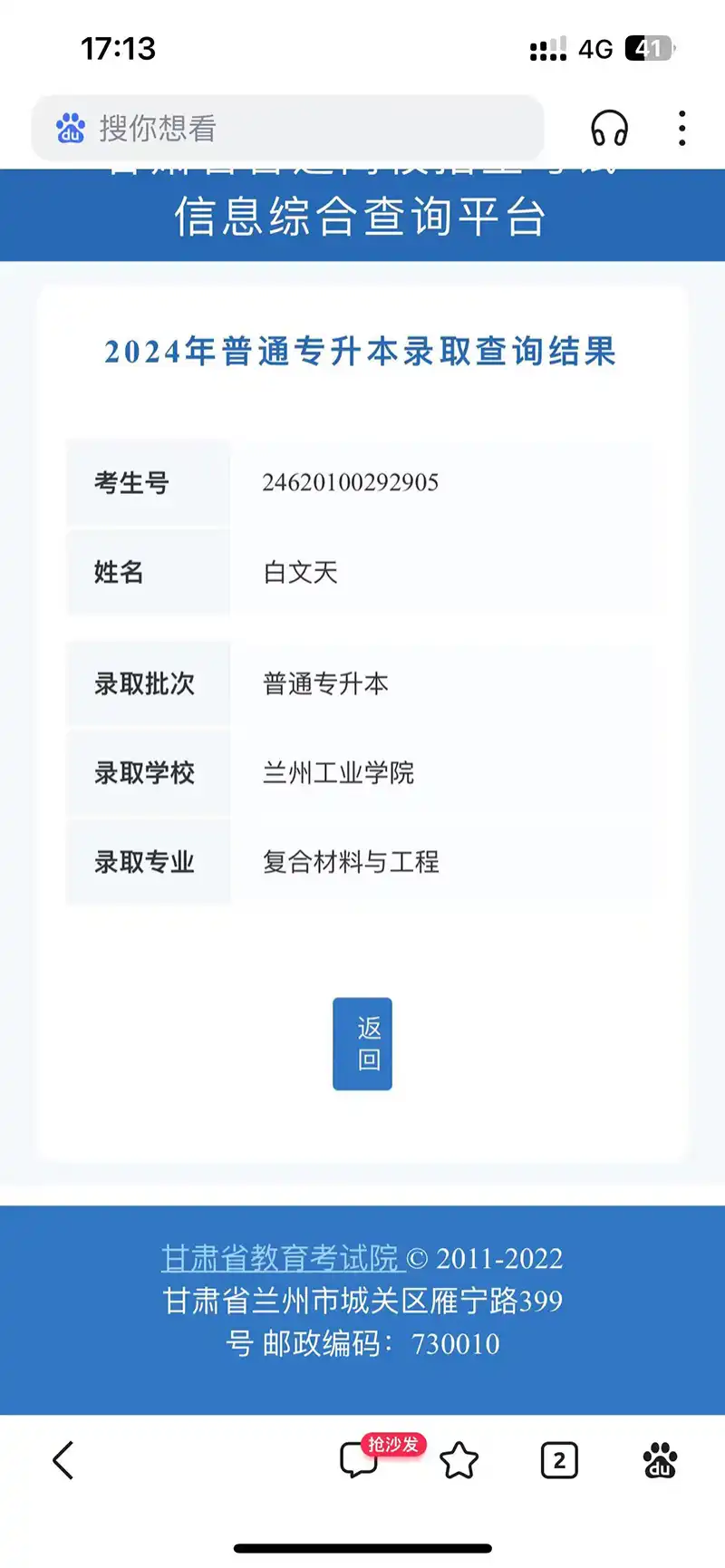Open the three-dot overflow menu
The width and height of the screenshot is (725, 1568).
coord(681,129)
